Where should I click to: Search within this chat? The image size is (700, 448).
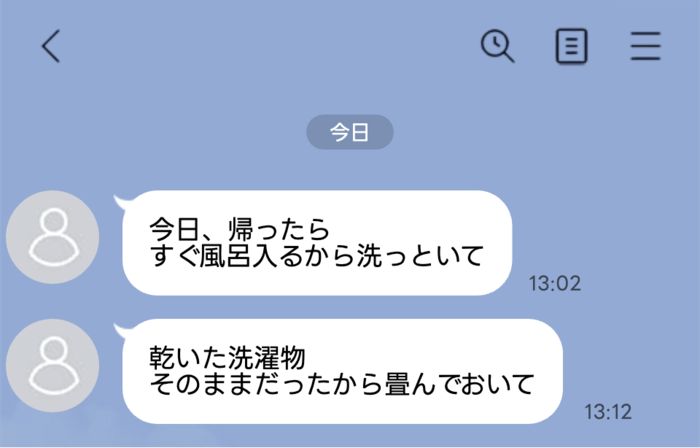(x=497, y=46)
